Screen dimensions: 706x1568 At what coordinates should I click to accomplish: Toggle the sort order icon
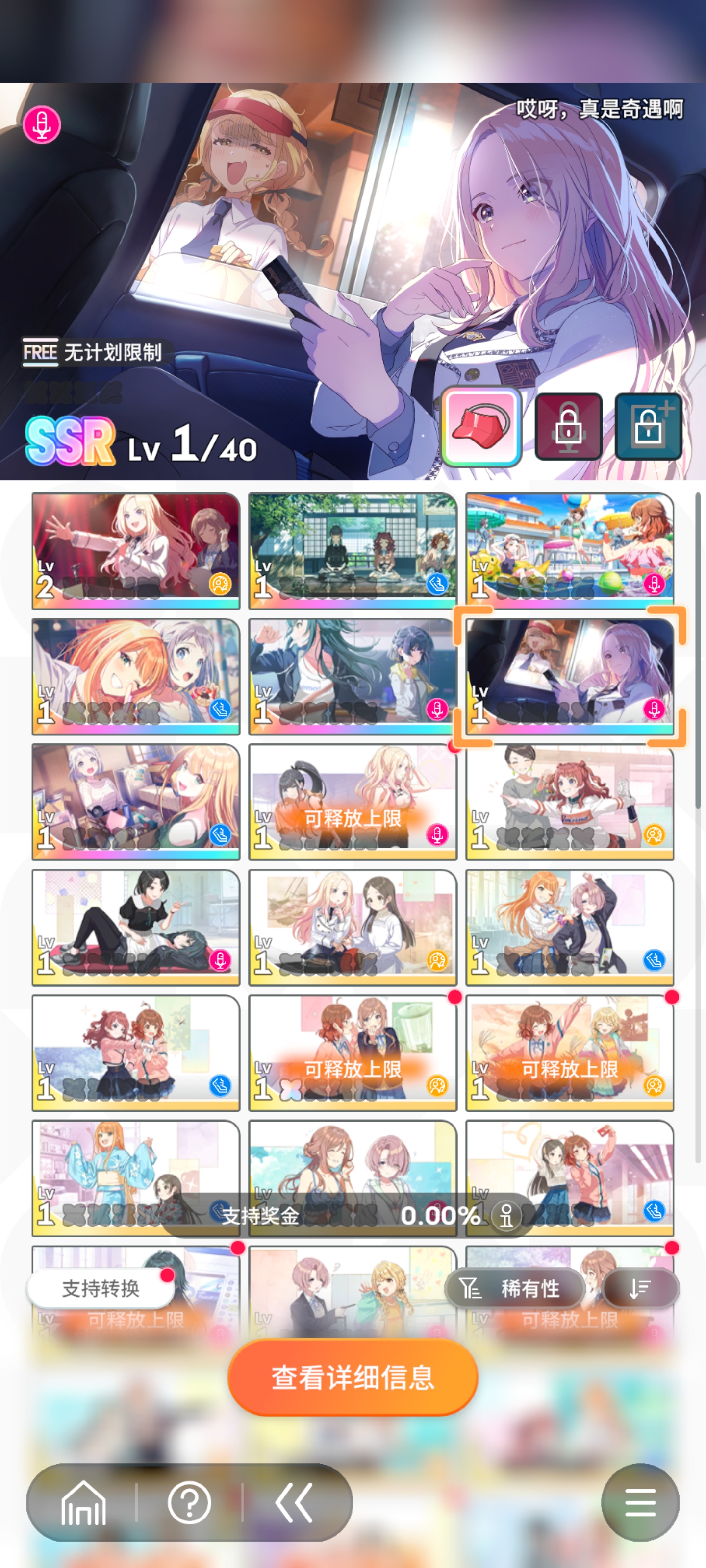pos(640,1288)
